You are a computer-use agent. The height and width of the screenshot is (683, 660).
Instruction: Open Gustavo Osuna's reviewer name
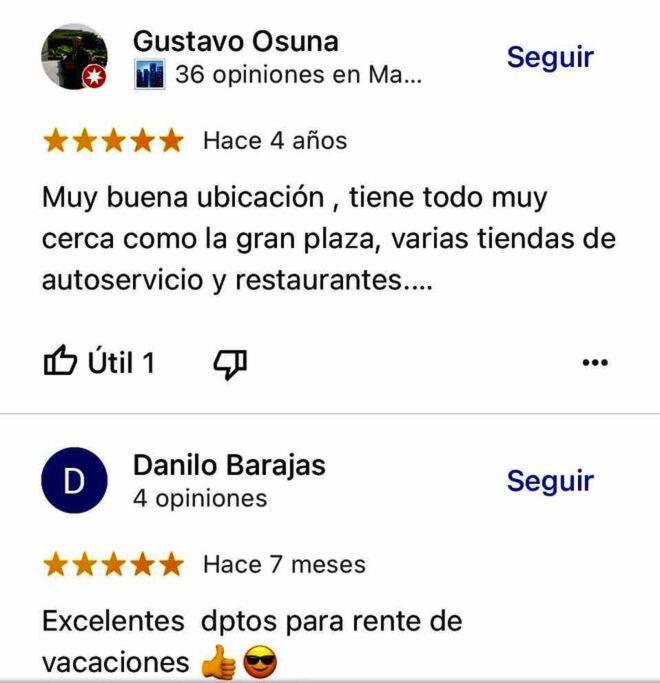coord(235,41)
